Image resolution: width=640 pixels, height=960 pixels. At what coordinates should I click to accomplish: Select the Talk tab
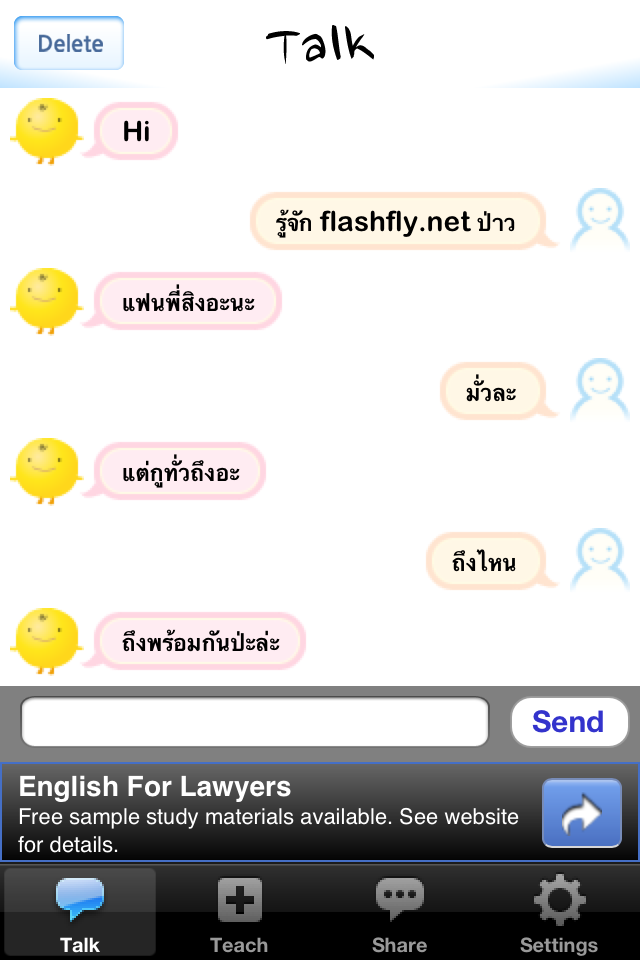pos(80,913)
